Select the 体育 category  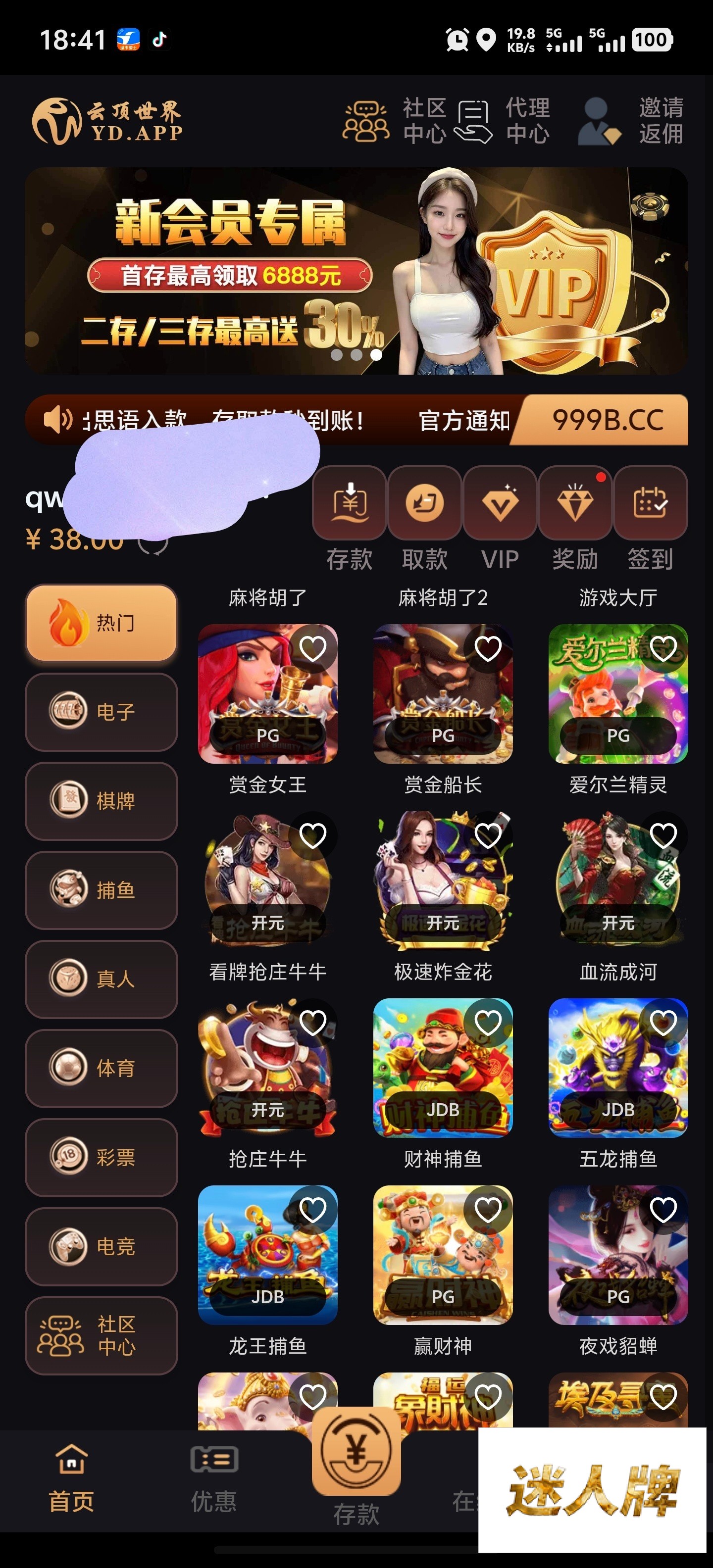point(101,1068)
